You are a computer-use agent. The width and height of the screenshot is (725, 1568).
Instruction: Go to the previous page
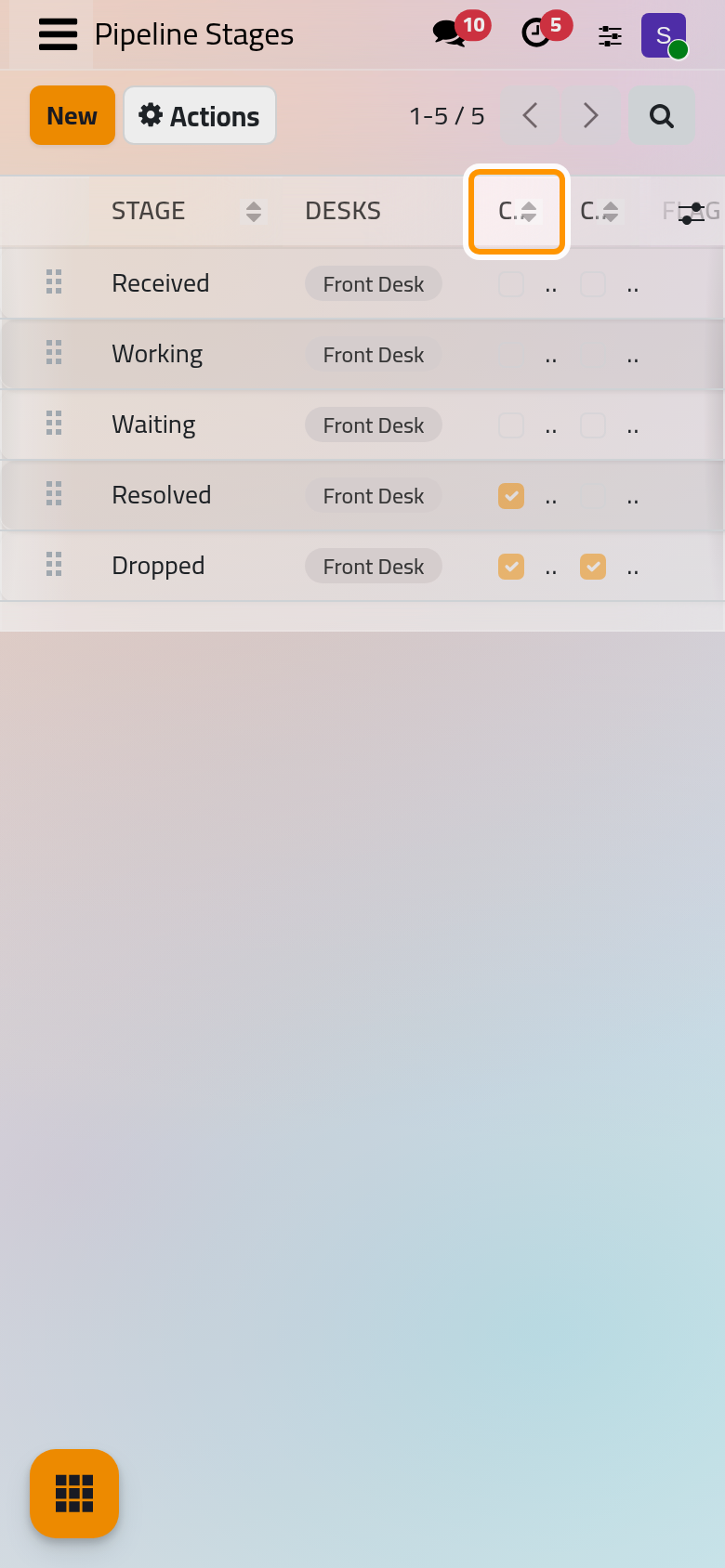[530, 115]
